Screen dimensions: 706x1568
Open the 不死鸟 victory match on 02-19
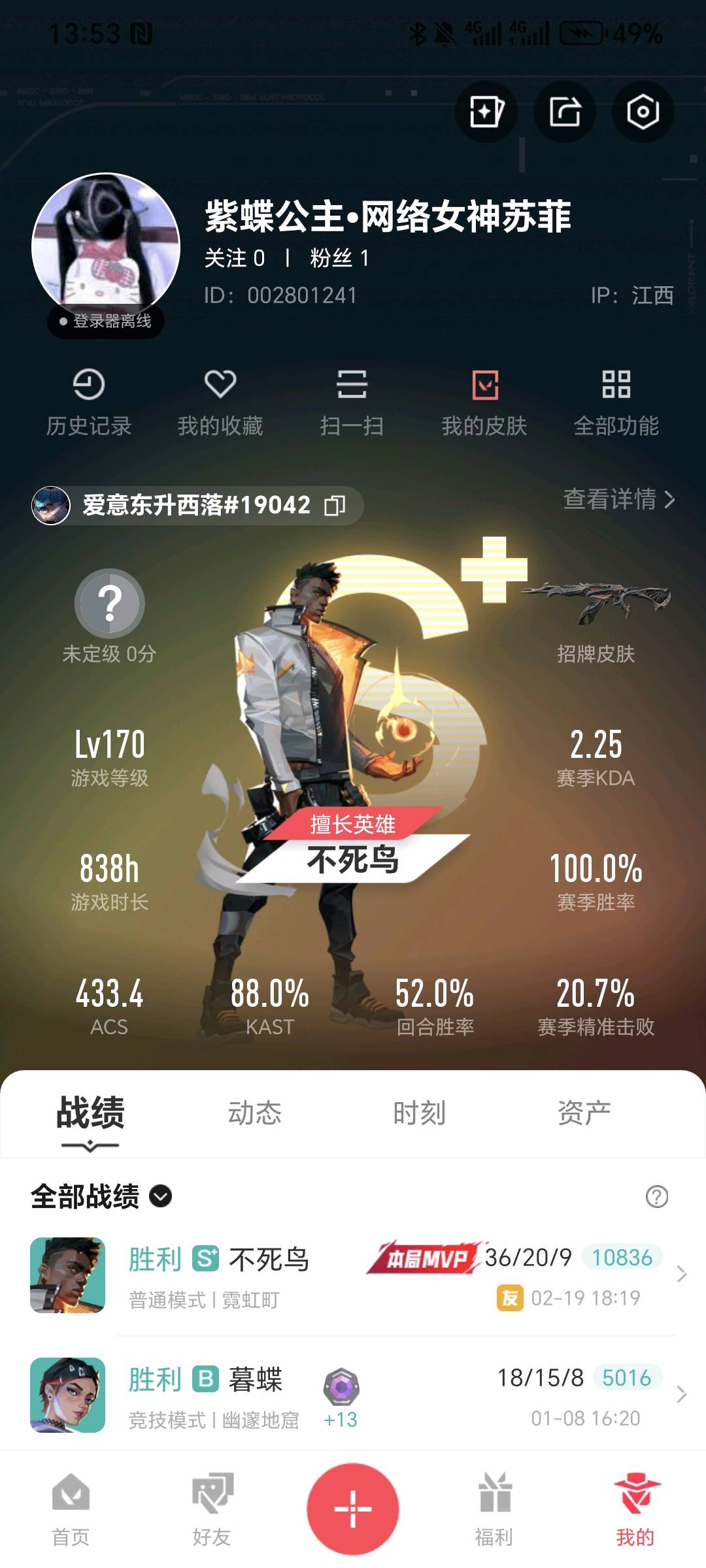[x=353, y=1275]
